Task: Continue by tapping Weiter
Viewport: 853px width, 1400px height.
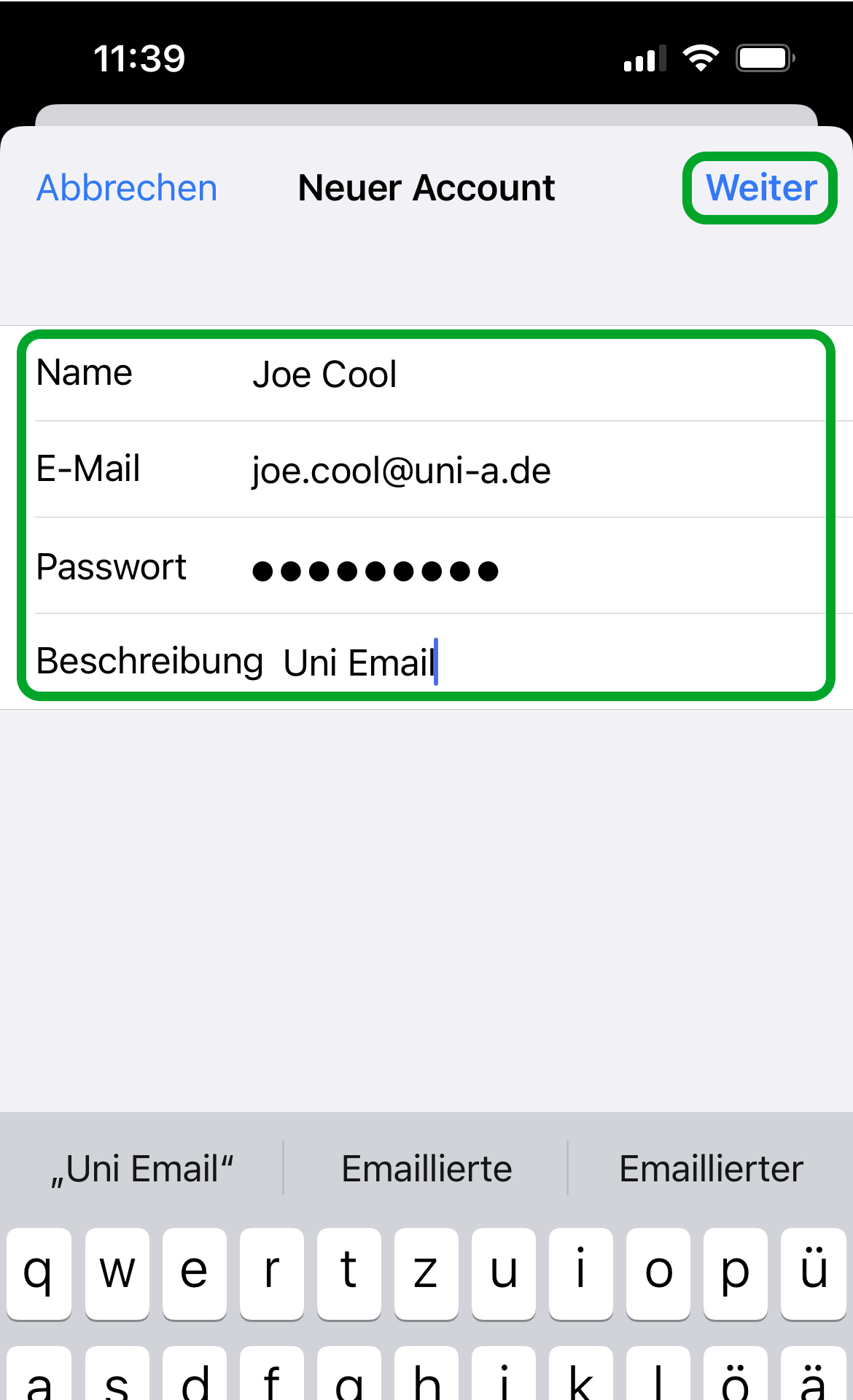Action: tap(760, 188)
